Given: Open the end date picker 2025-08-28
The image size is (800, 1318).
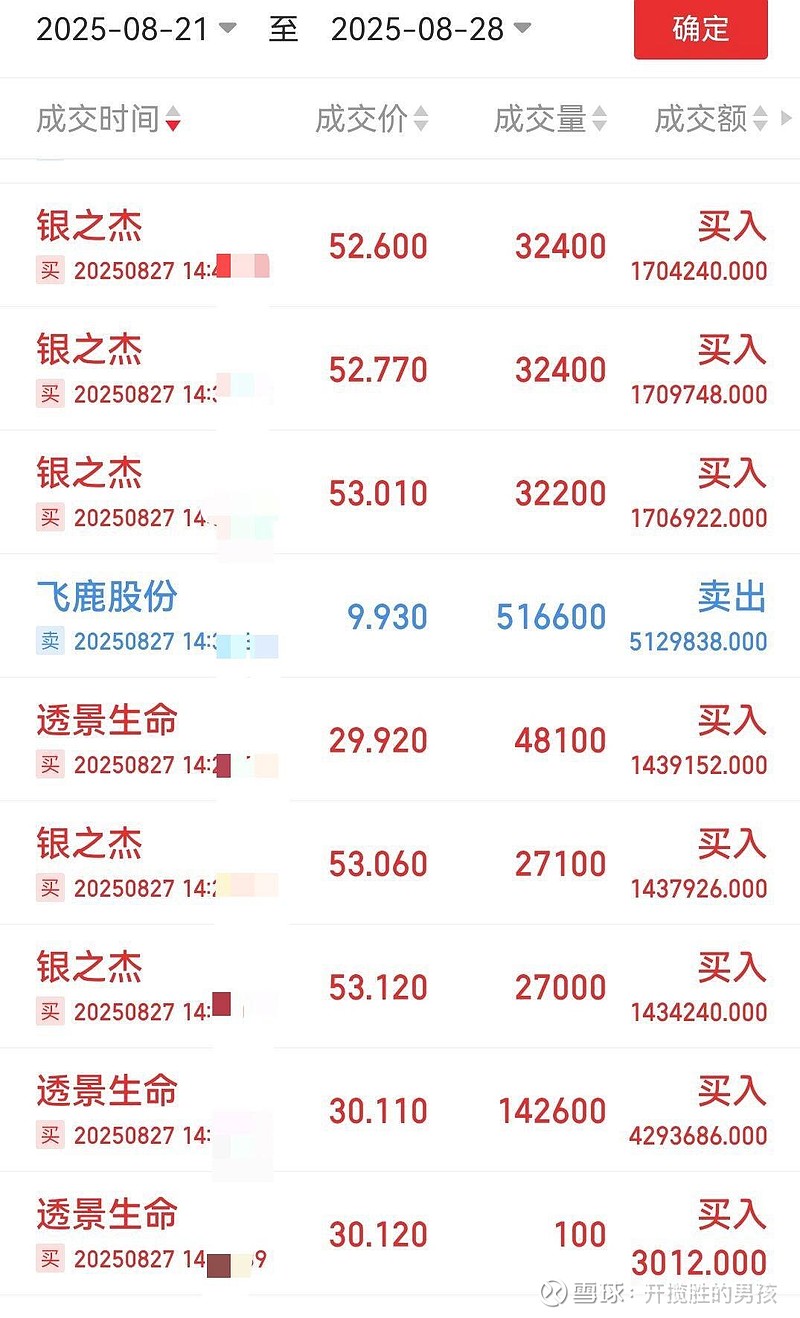Looking at the screenshot, I should (x=431, y=29).
